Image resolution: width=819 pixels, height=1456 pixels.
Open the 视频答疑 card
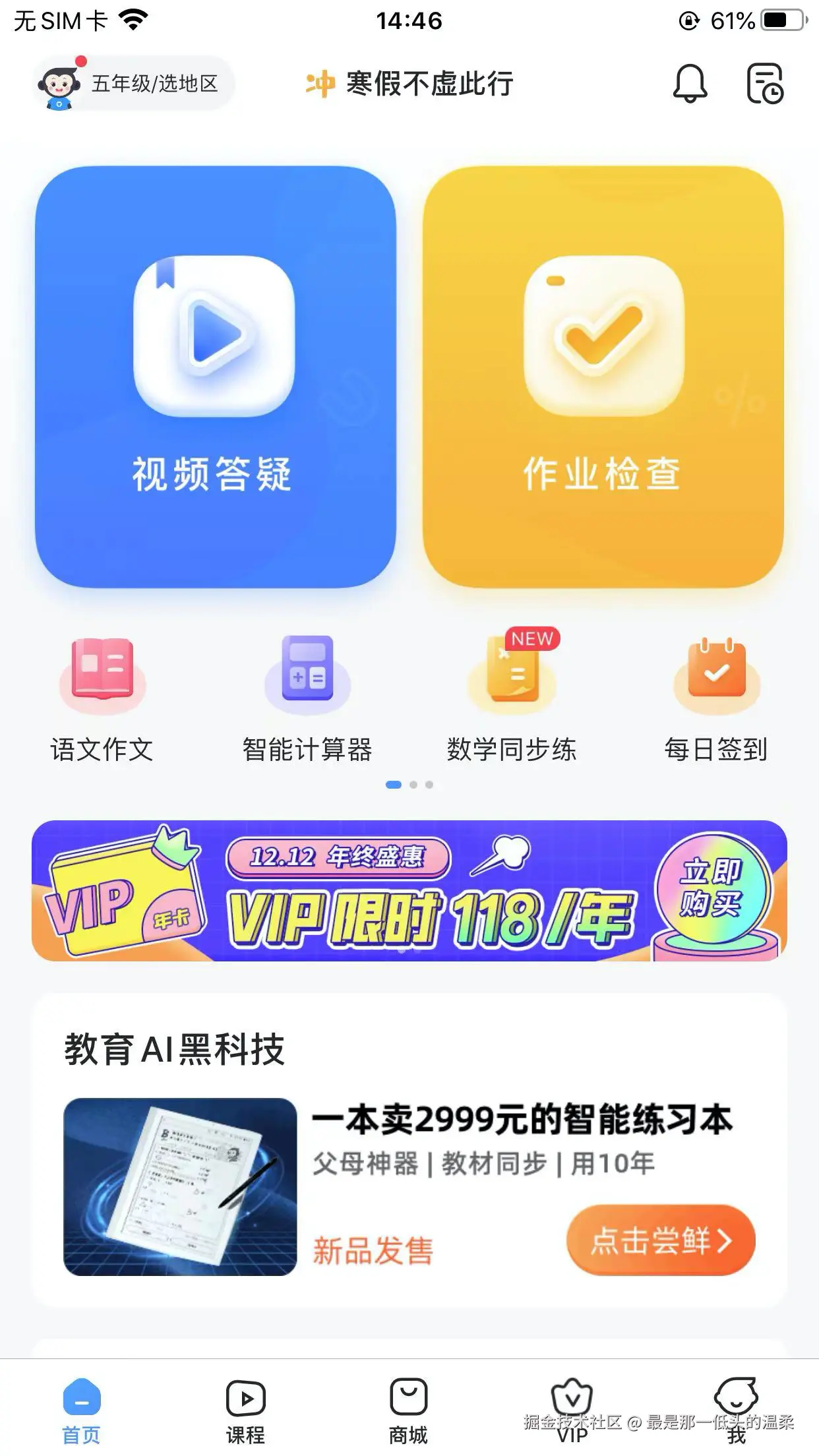(215, 377)
